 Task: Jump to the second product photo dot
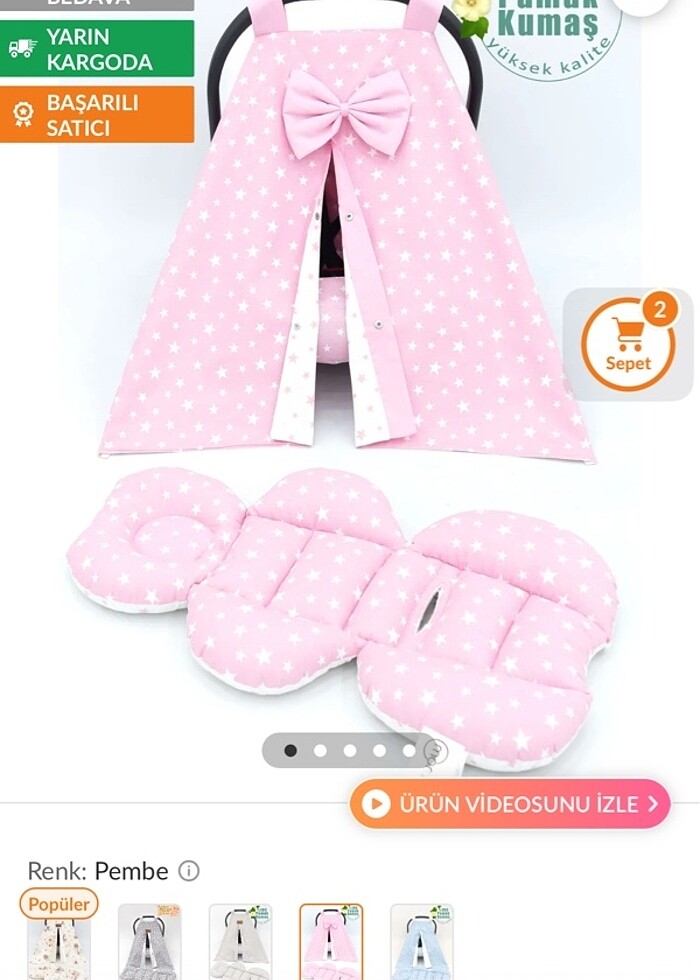point(320,750)
